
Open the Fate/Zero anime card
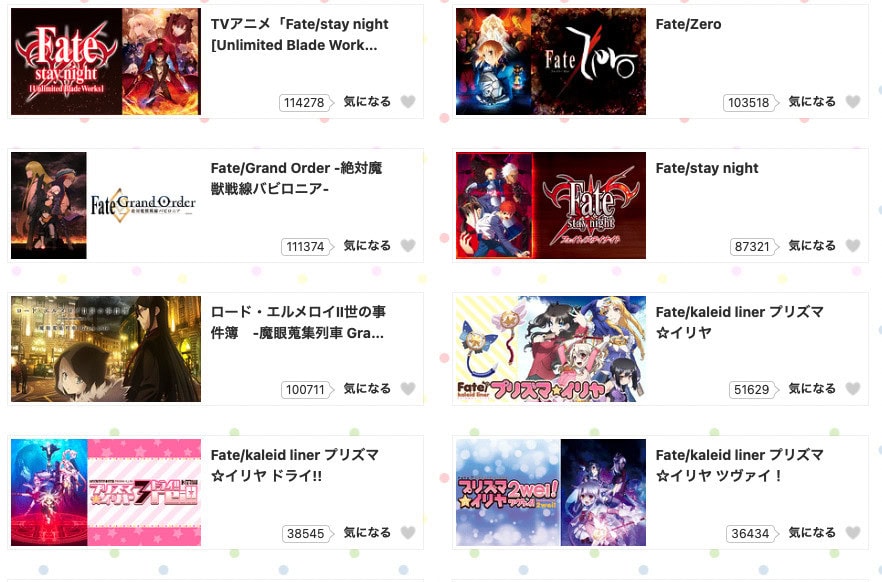(688, 24)
